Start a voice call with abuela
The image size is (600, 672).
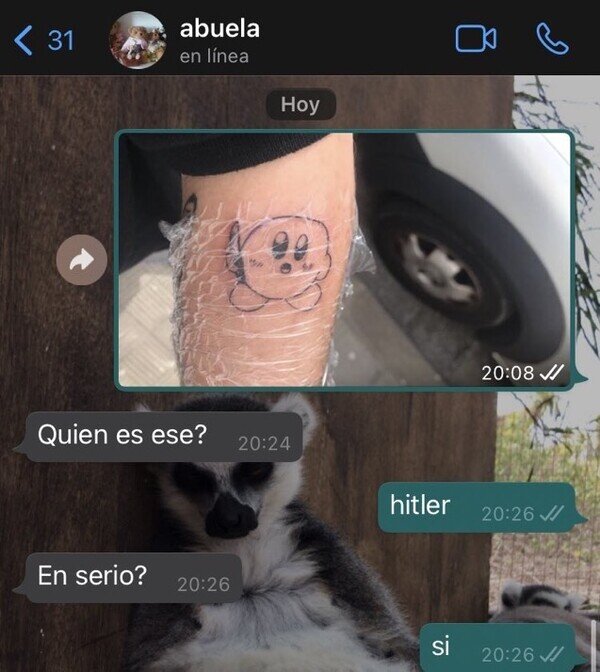552,39
